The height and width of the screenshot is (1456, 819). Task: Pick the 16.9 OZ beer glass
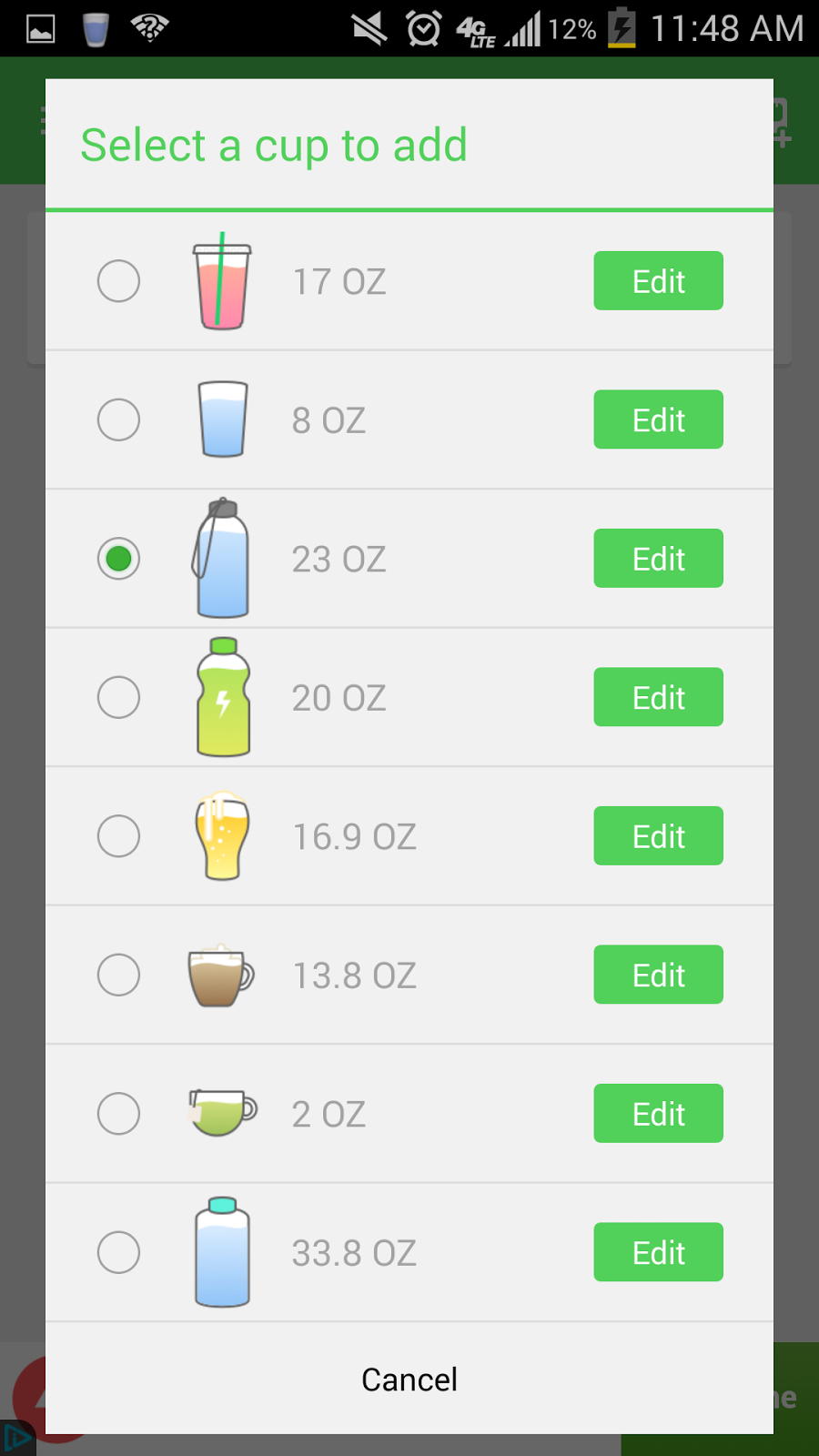click(x=118, y=835)
